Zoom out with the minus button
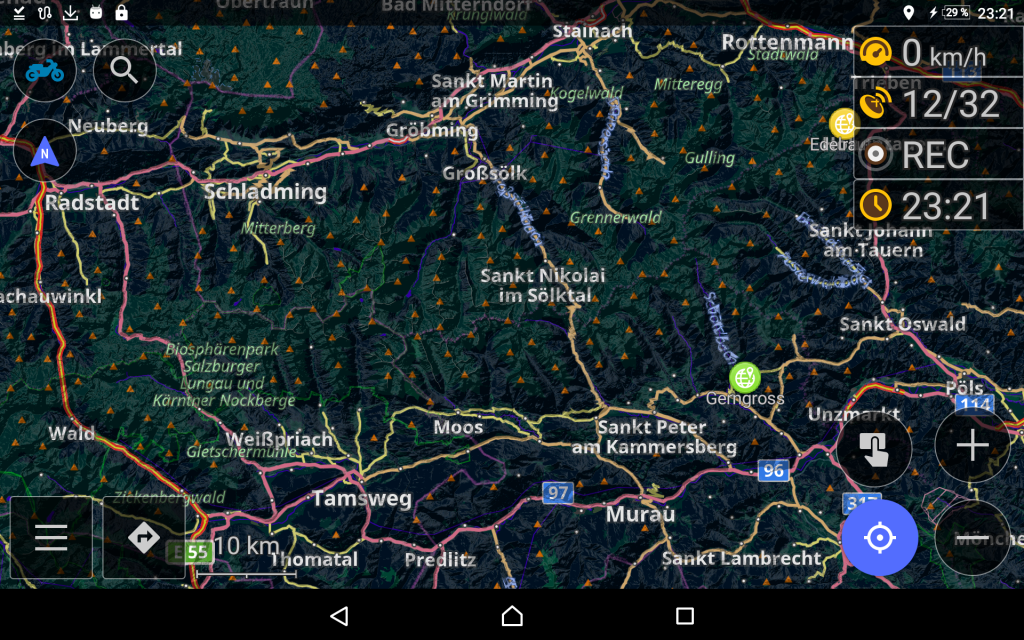This screenshot has width=1024, height=640. (x=972, y=537)
